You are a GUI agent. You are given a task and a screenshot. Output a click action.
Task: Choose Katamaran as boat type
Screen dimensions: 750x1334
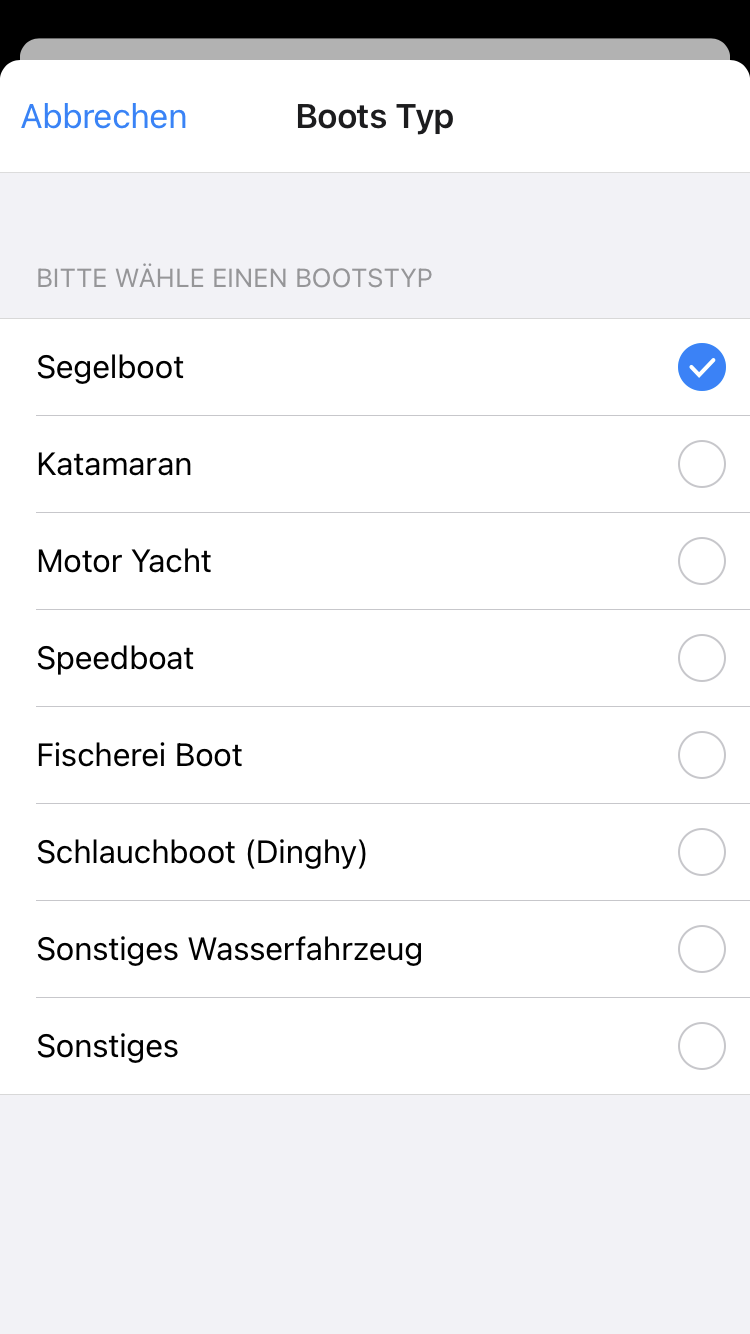(x=375, y=464)
